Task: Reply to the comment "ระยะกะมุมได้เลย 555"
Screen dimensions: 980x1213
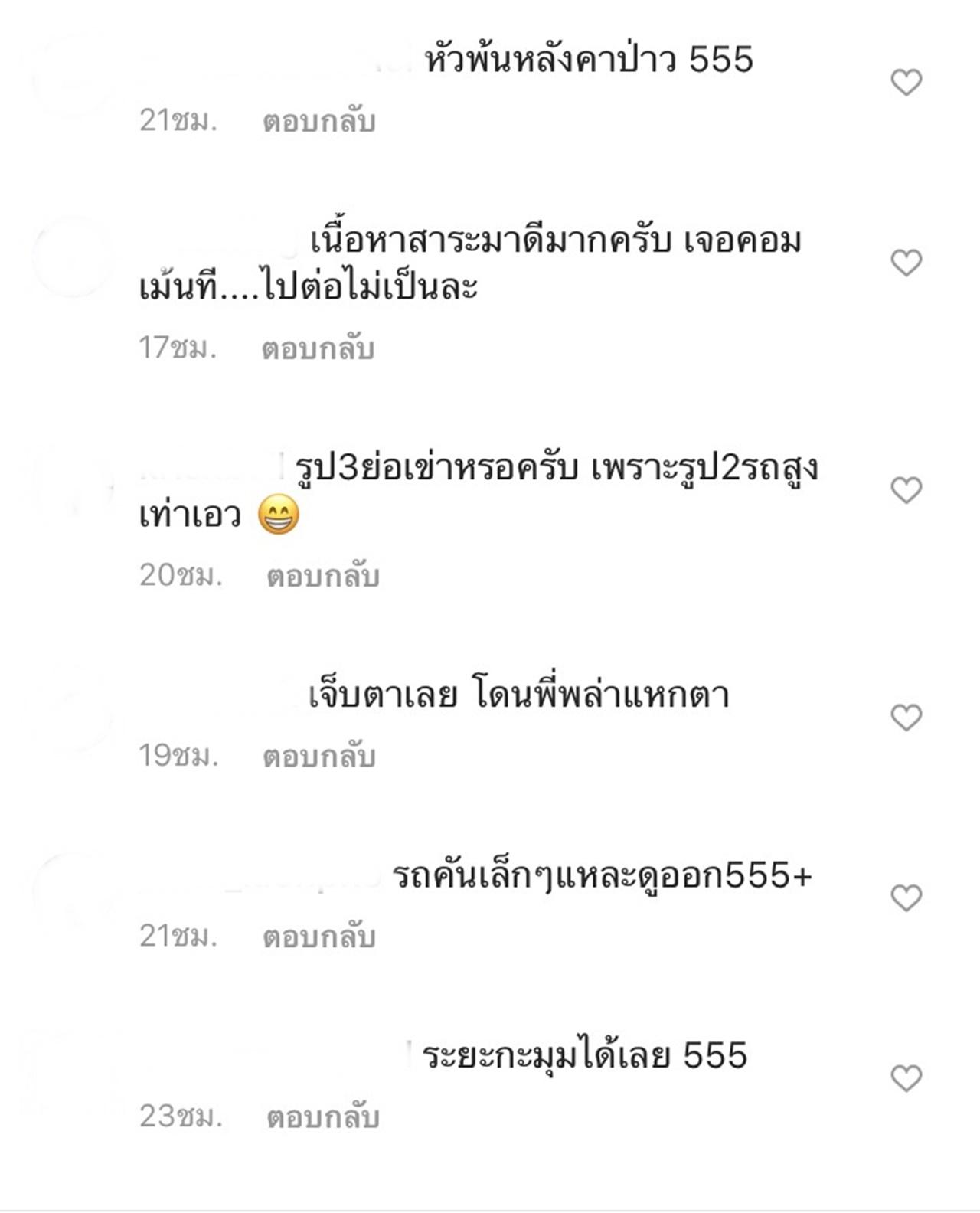Action: point(322,1117)
